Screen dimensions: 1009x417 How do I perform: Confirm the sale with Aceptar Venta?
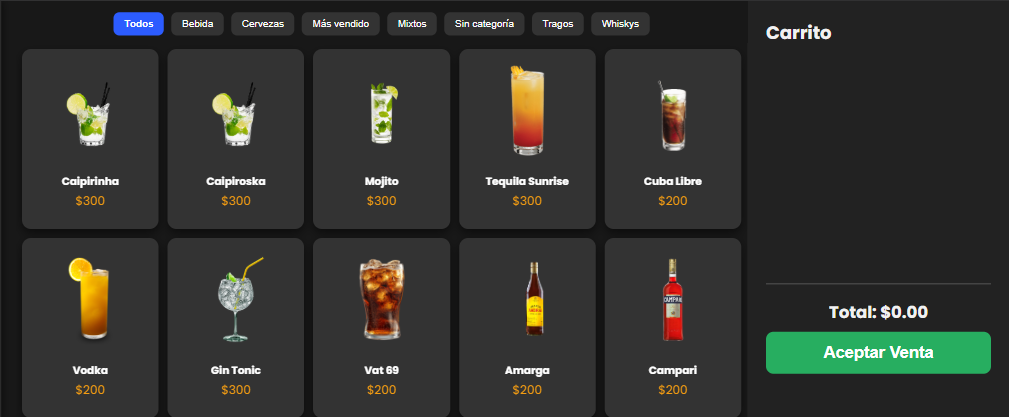tap(878, 353)
